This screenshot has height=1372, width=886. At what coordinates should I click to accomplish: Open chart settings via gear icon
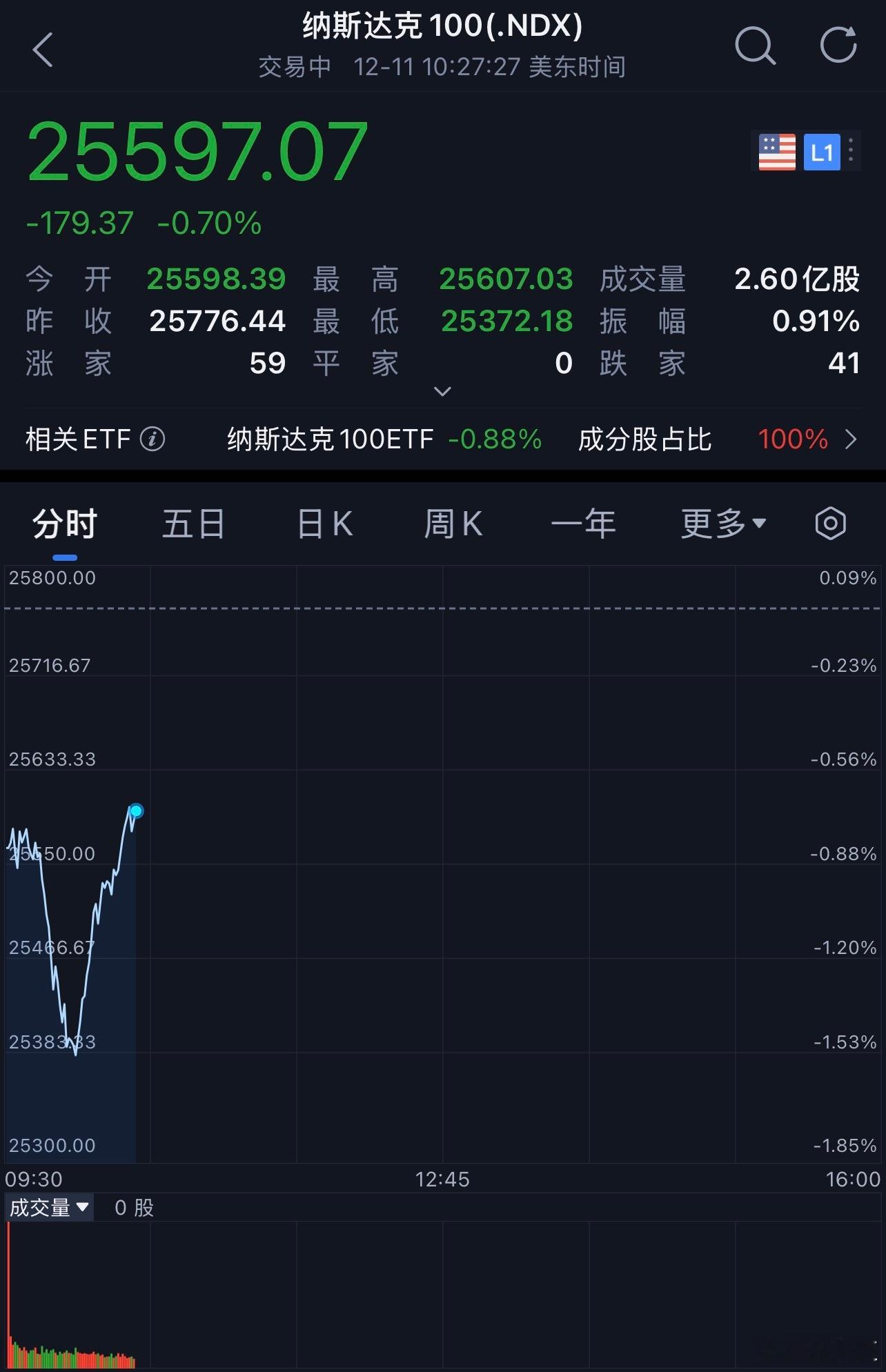point(830,523)
